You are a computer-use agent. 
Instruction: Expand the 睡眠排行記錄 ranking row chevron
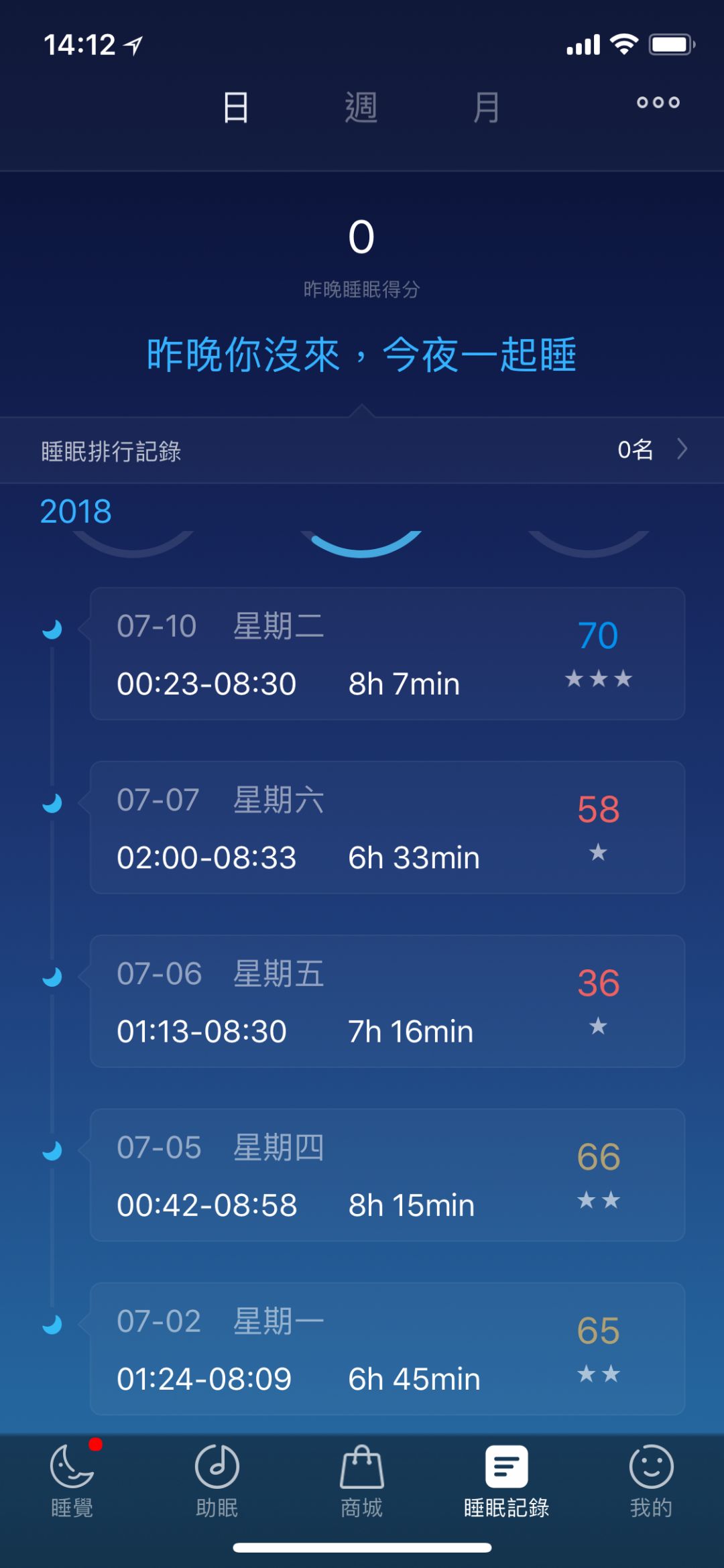(x=681, y=450)
